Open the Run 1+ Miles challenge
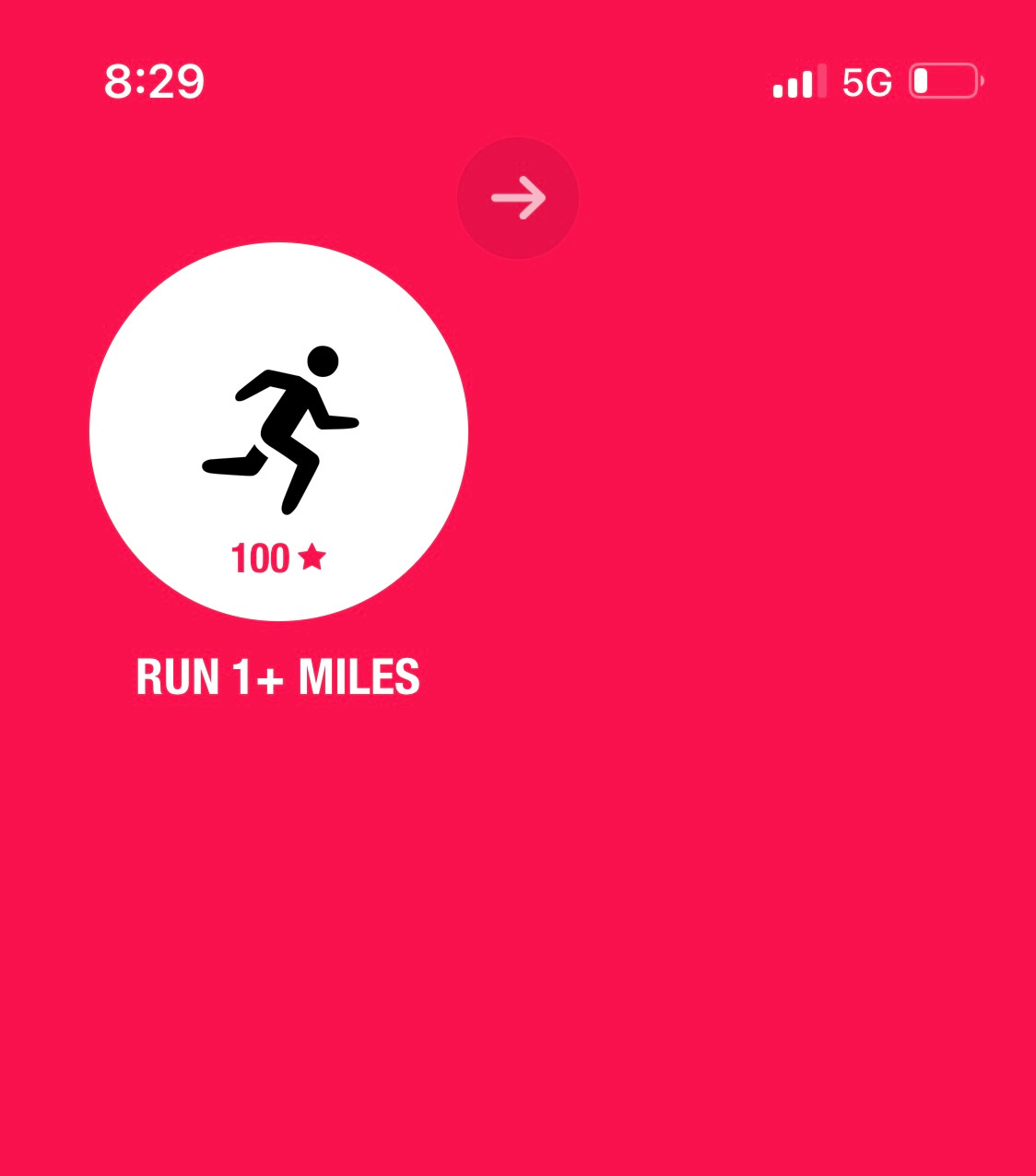Image resolution: width=1036 pixels, height=1176 pixels. (x=278, y=432)
